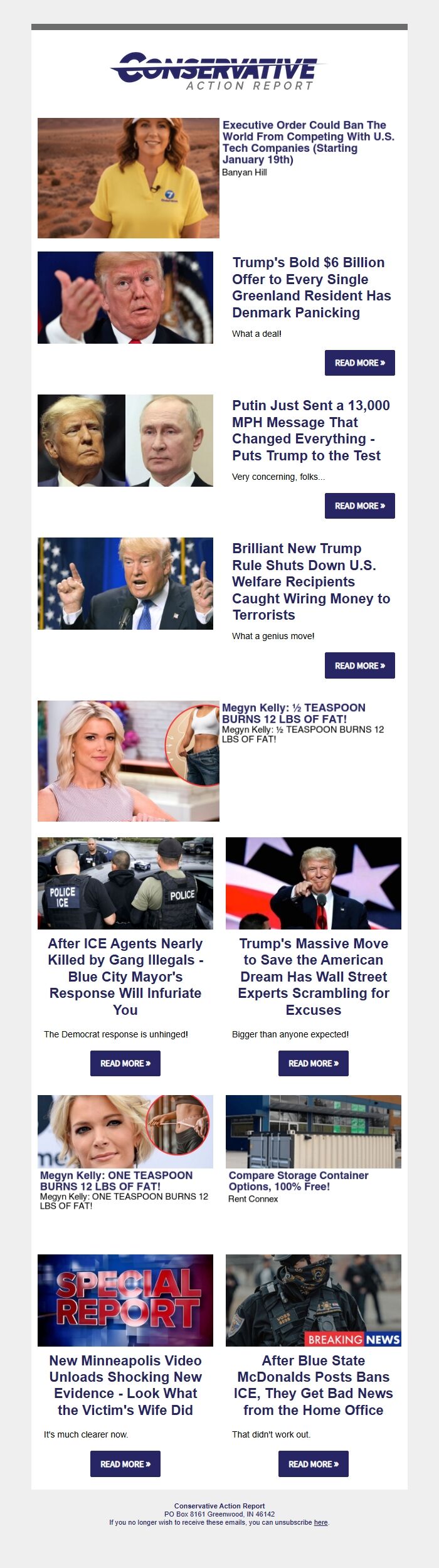Image resolution: width=439 pixels, height=1568 pixels.
Task: Tap Read More under the Greenland offer story
Action: pyautogui.click(x=359, y=363)
